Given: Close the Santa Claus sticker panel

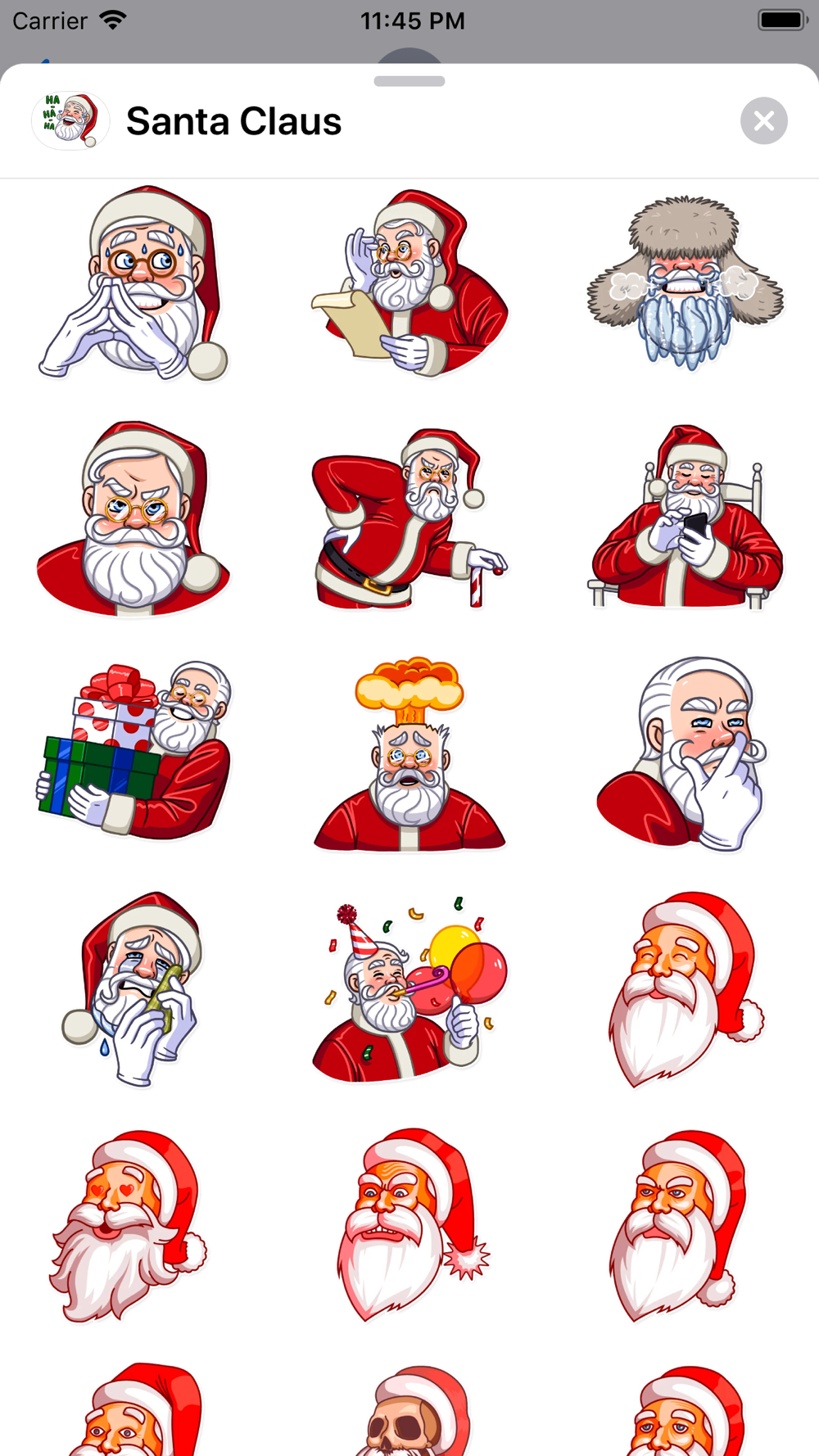Looking at the screenshot, I should click(x=763, y=121).
